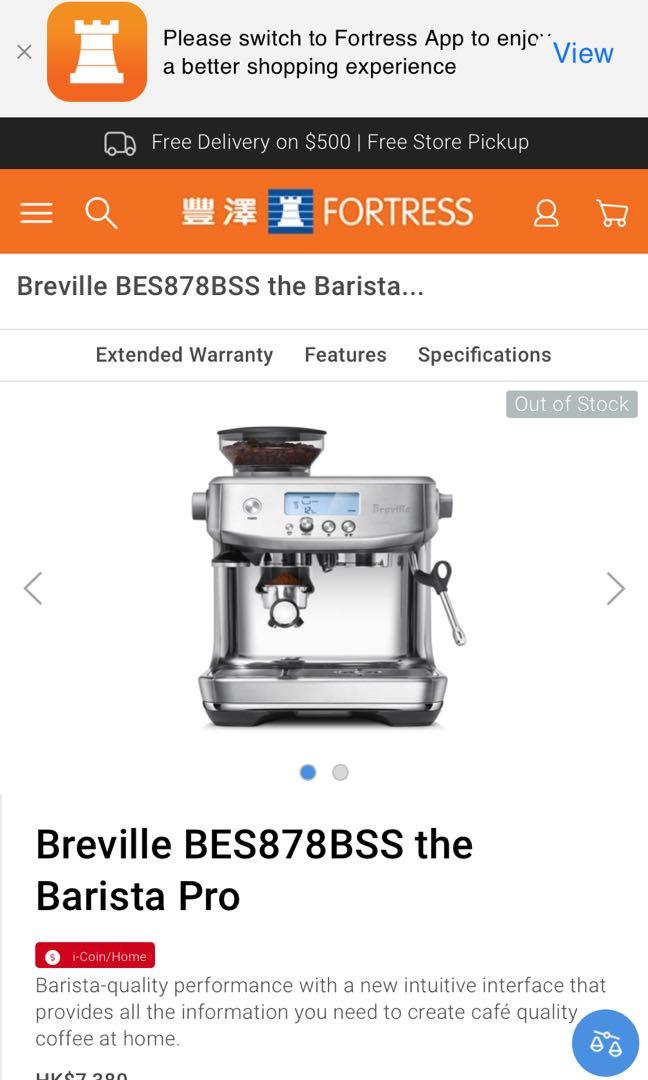Open the search icon
Screen dimensions: 648x1080
101,213
